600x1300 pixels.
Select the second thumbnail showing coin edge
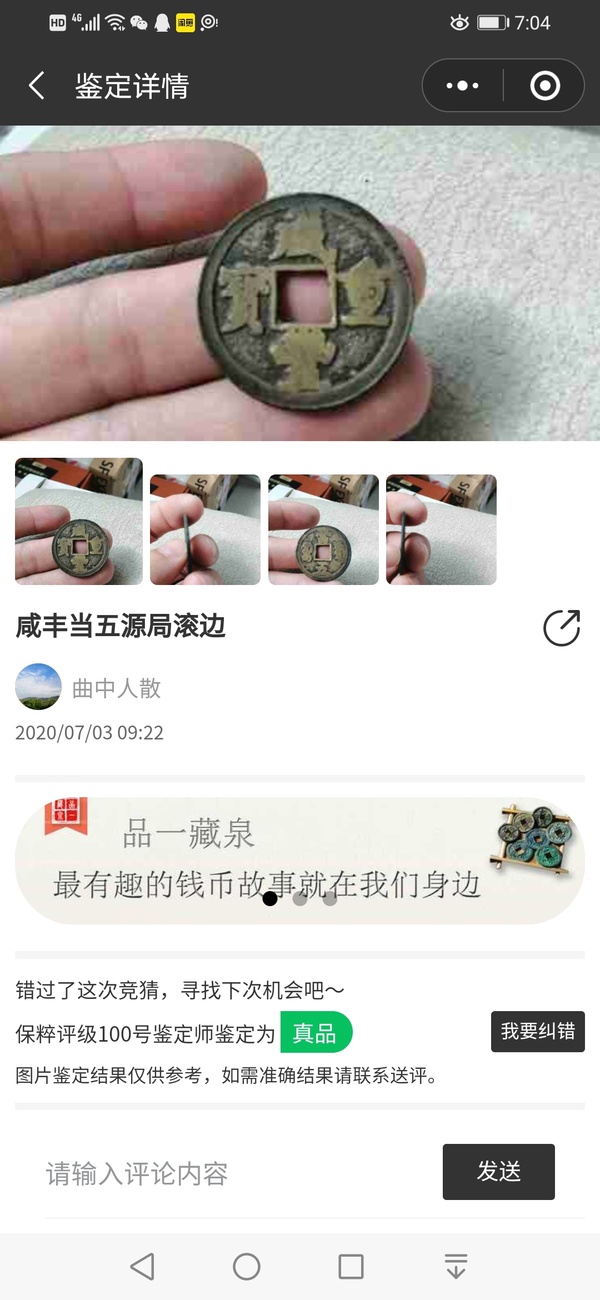pyautogui.click(x=205, y=530)
